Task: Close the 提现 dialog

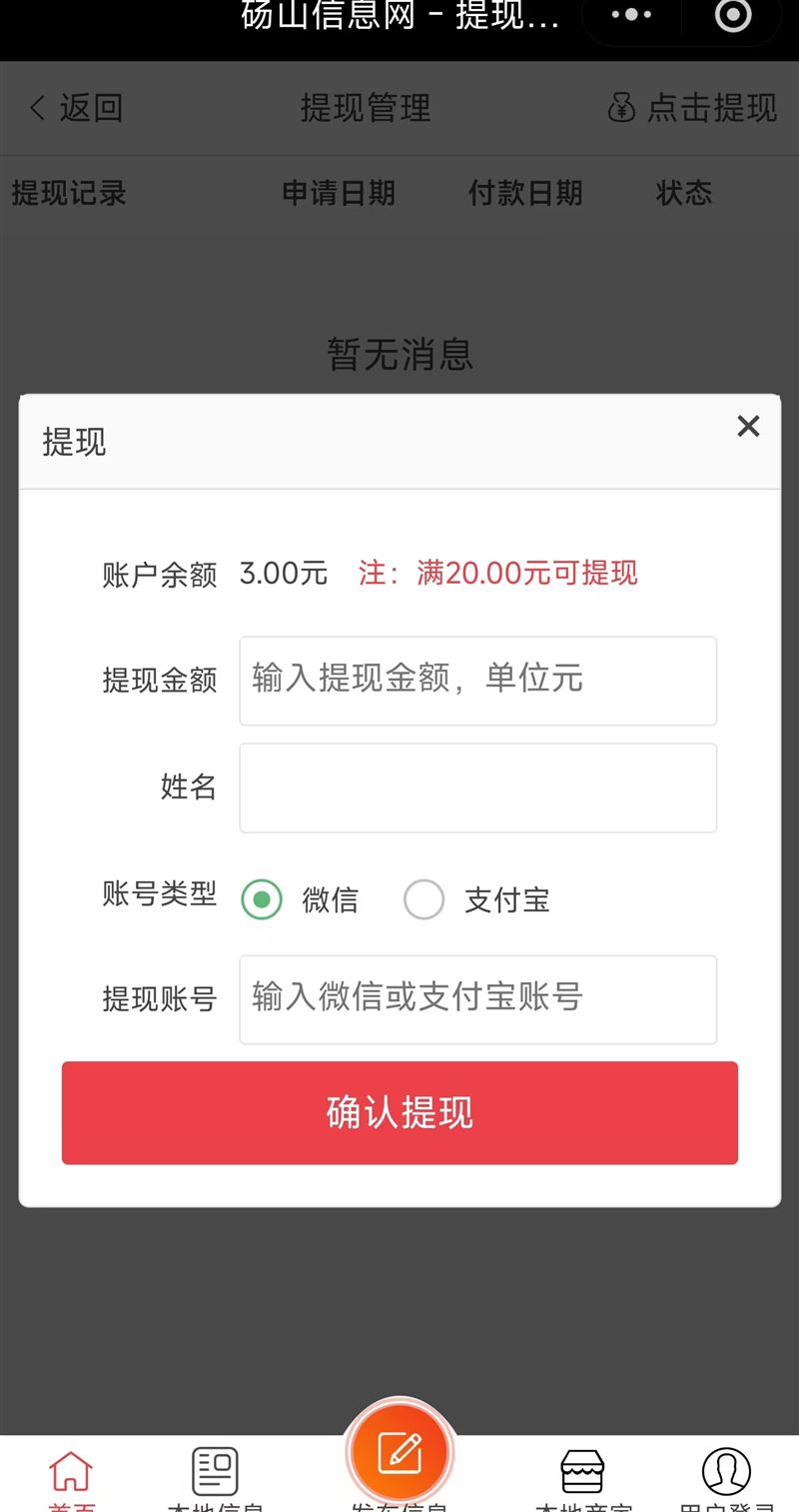Action: point(748,427)
